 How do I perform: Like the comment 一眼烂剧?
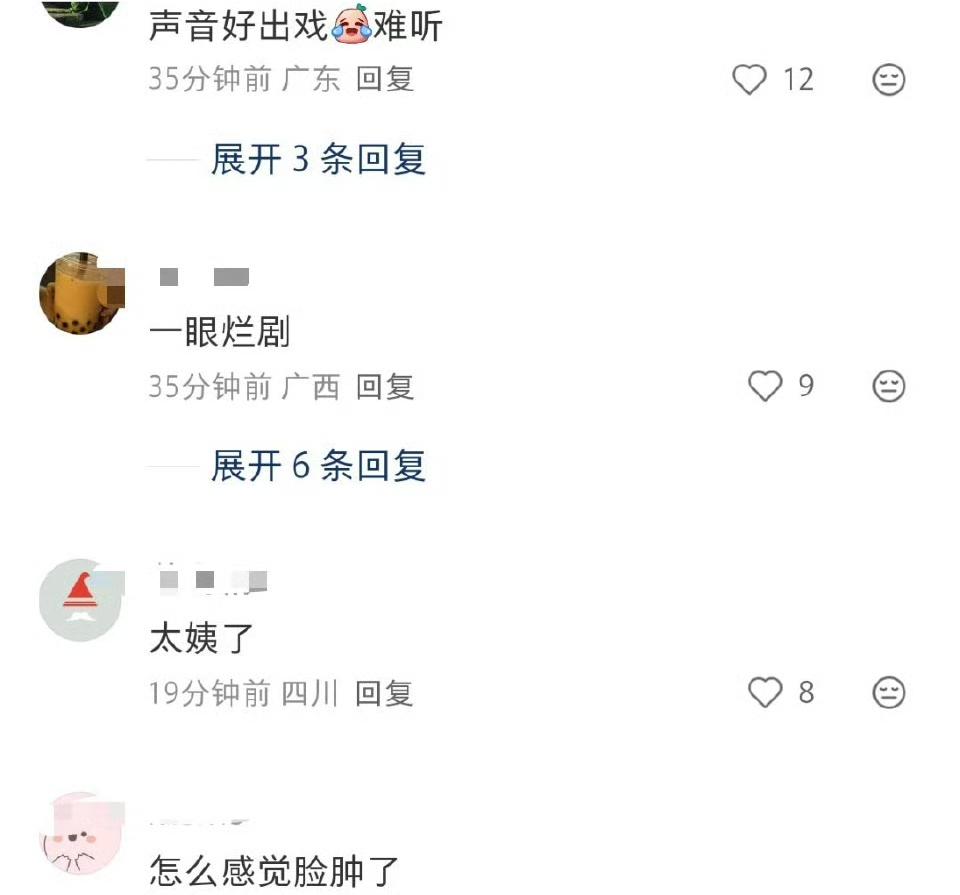pos(765,386)
